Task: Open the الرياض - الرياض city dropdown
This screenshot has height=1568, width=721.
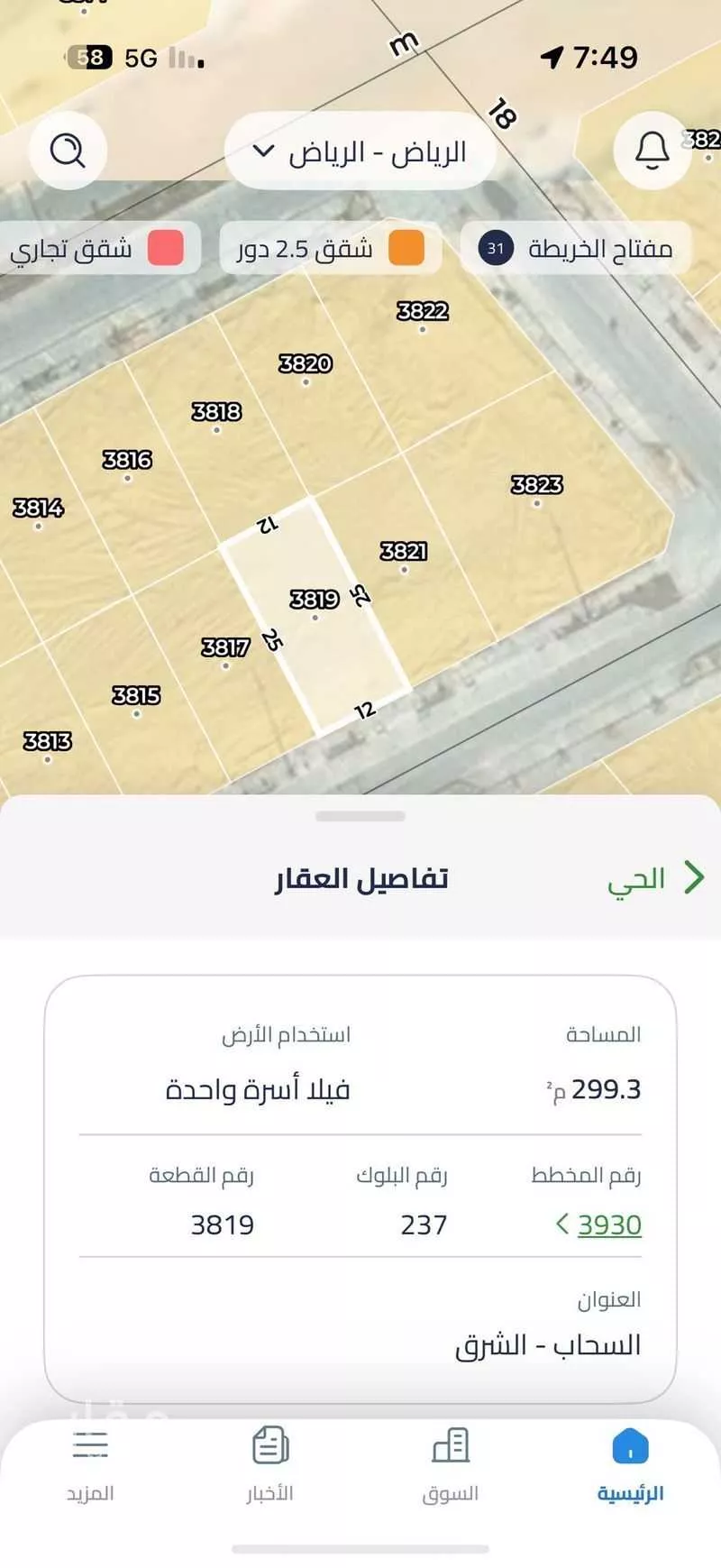Action: (360, 151)
